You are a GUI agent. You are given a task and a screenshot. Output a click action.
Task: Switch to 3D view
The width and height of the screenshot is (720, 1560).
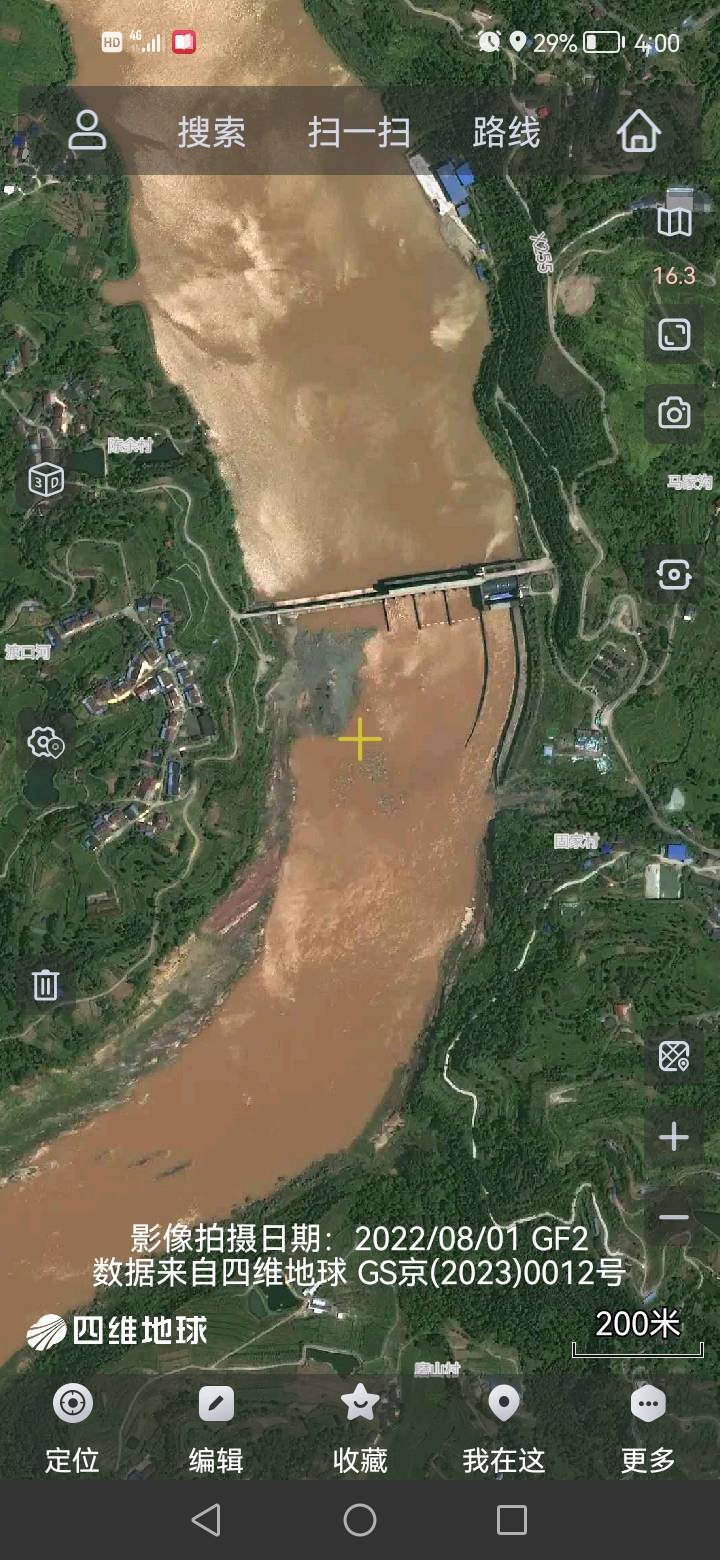tap(46, 479)
